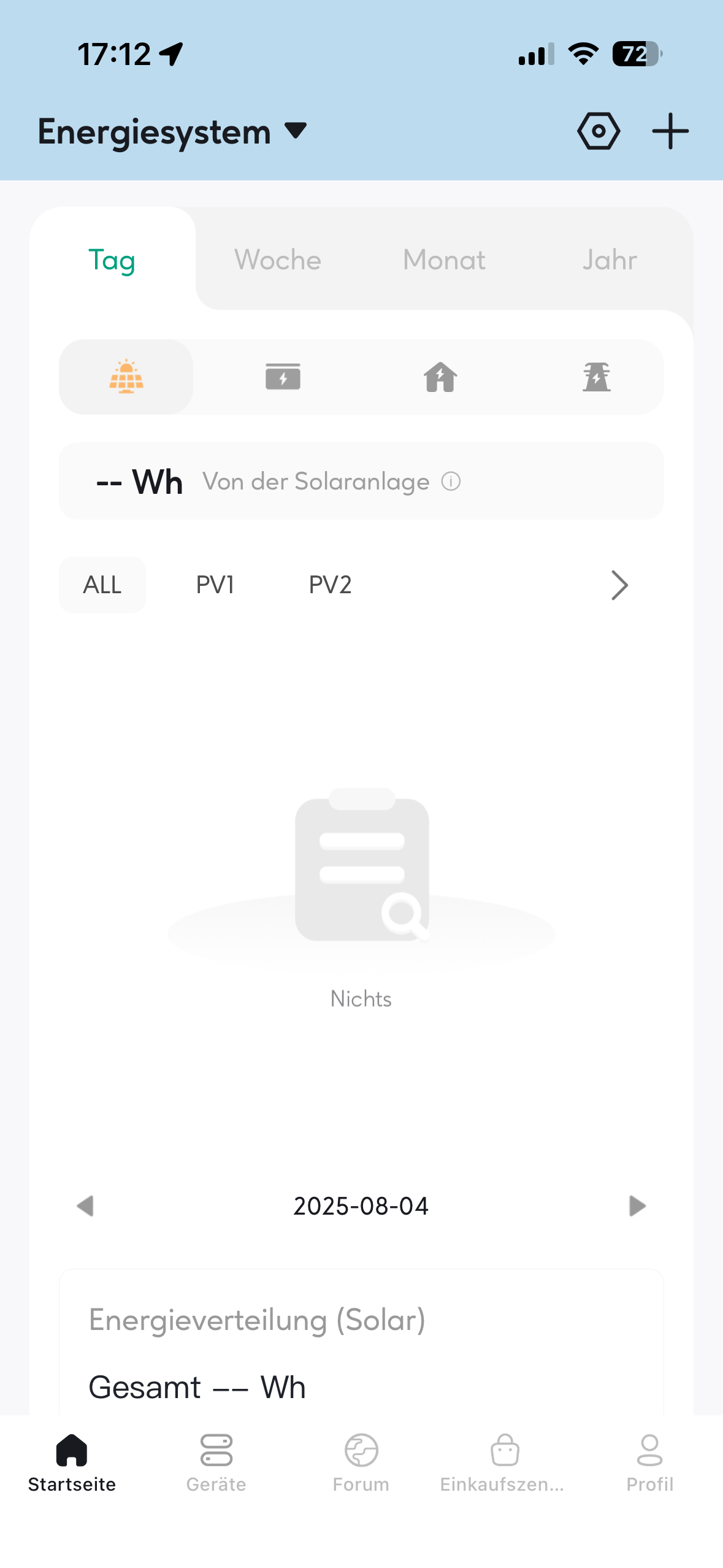The height and width of the screenshot is (1568, 723).
Task: Choose the ALL chip
Action: pyautogui.click(x=102, y=585)
